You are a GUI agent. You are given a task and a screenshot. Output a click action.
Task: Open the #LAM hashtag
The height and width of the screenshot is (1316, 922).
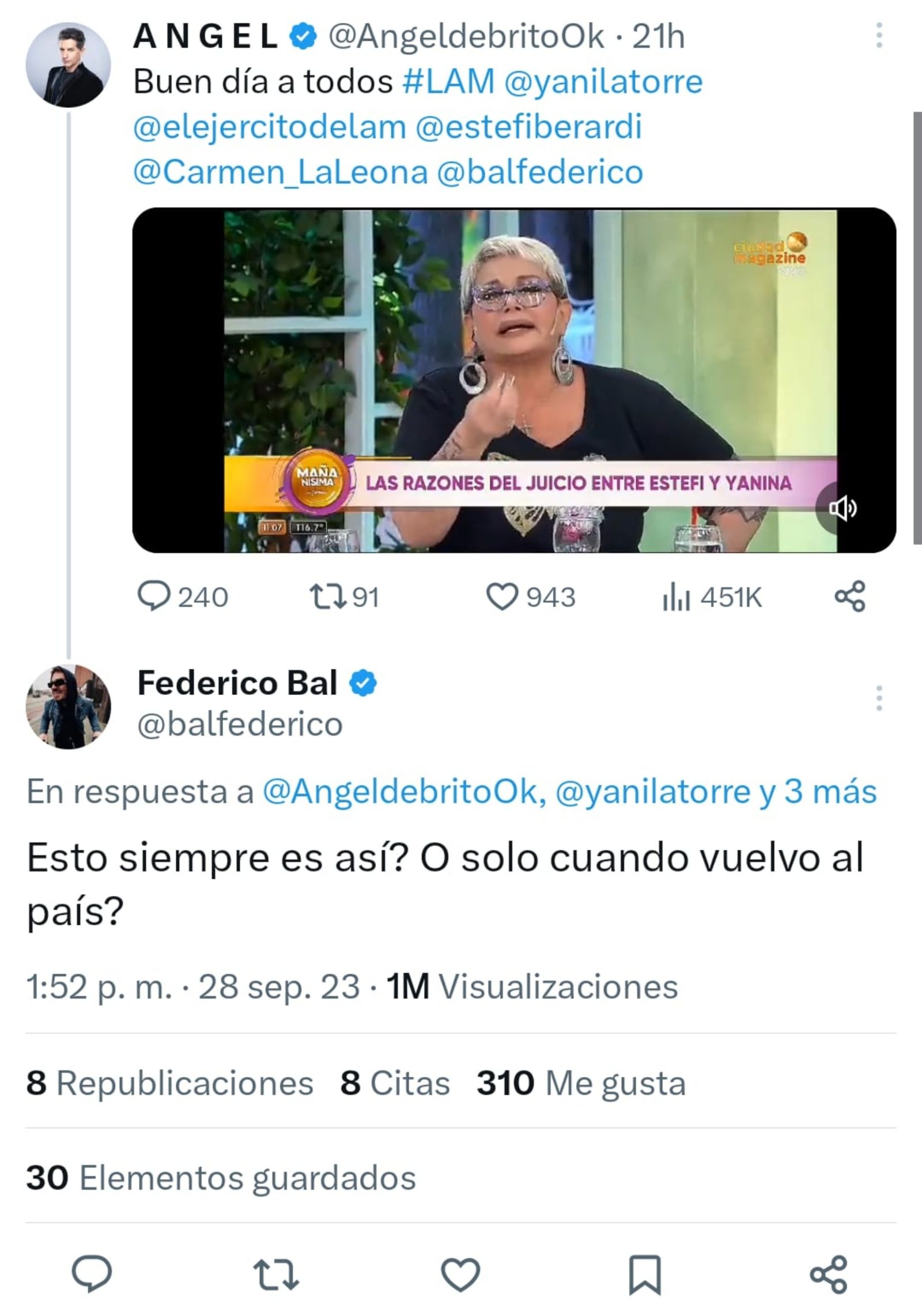pos(448,82)
